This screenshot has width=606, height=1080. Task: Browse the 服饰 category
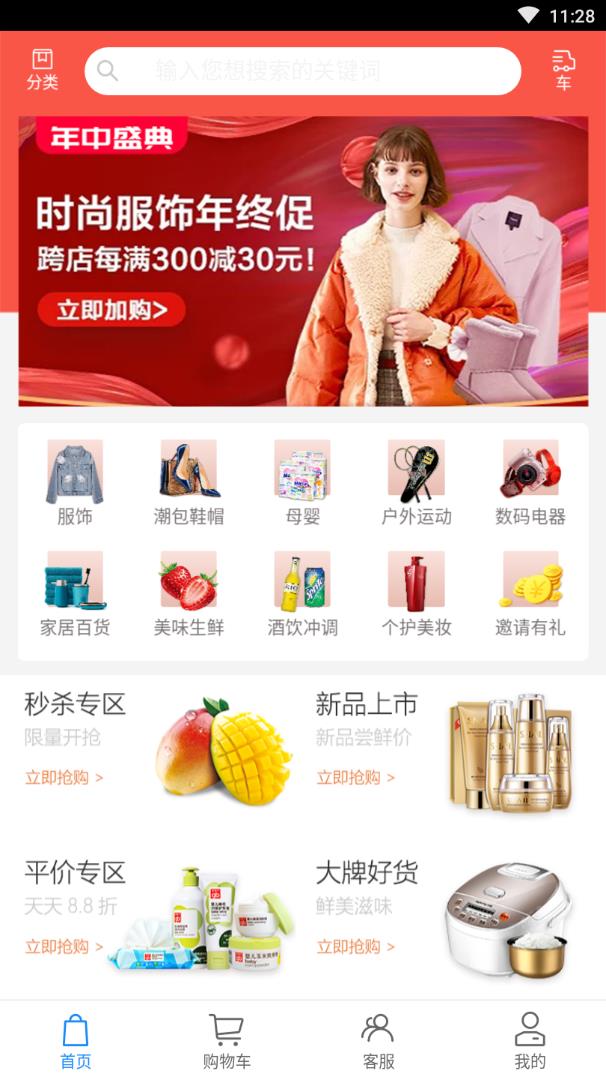[x=74, y=483]
